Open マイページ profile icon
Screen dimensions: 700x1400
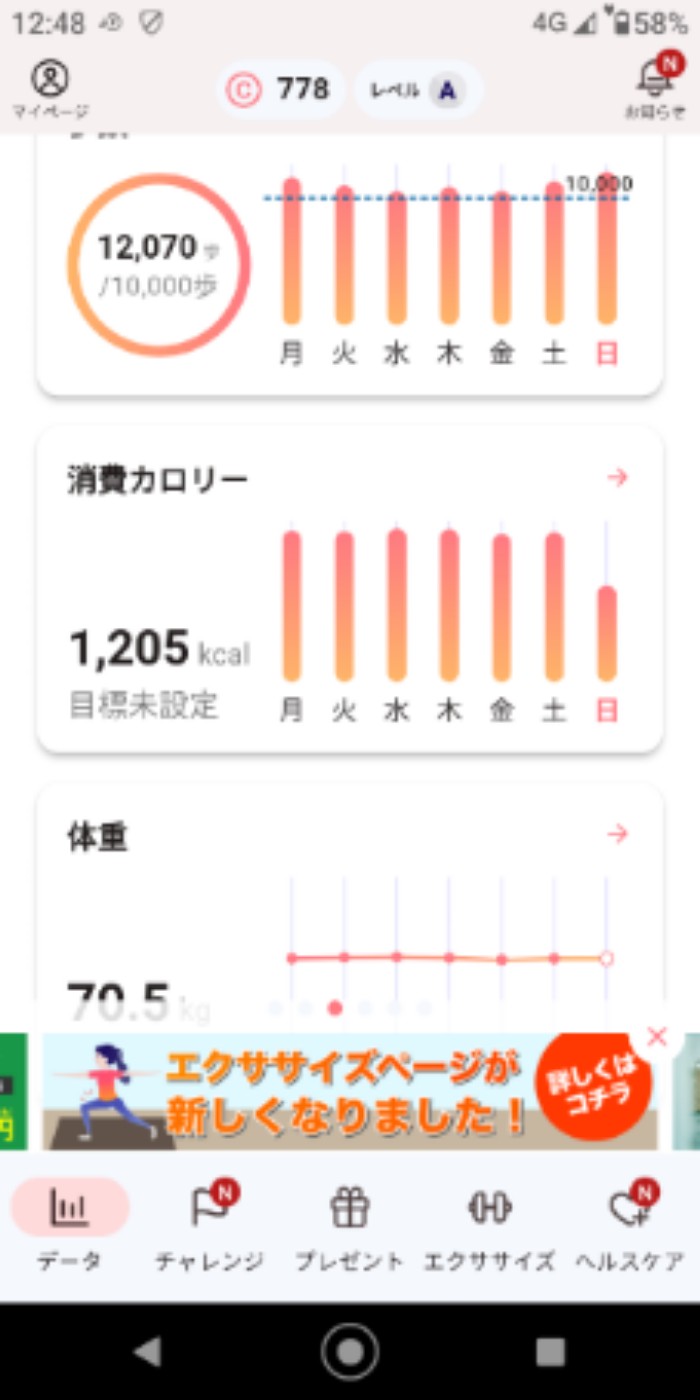click(50, 88)
